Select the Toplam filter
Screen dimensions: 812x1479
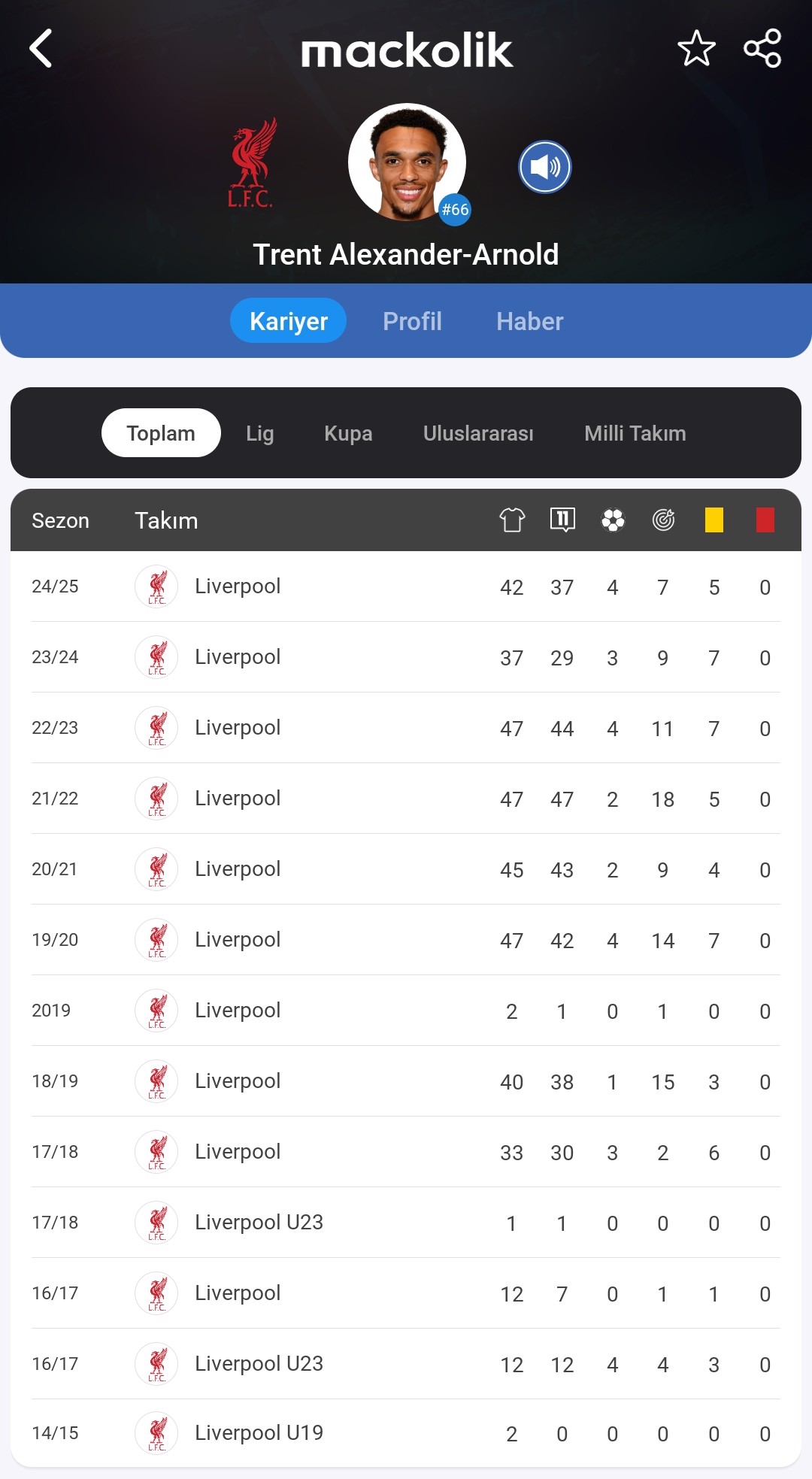click(x=161, y=433)
